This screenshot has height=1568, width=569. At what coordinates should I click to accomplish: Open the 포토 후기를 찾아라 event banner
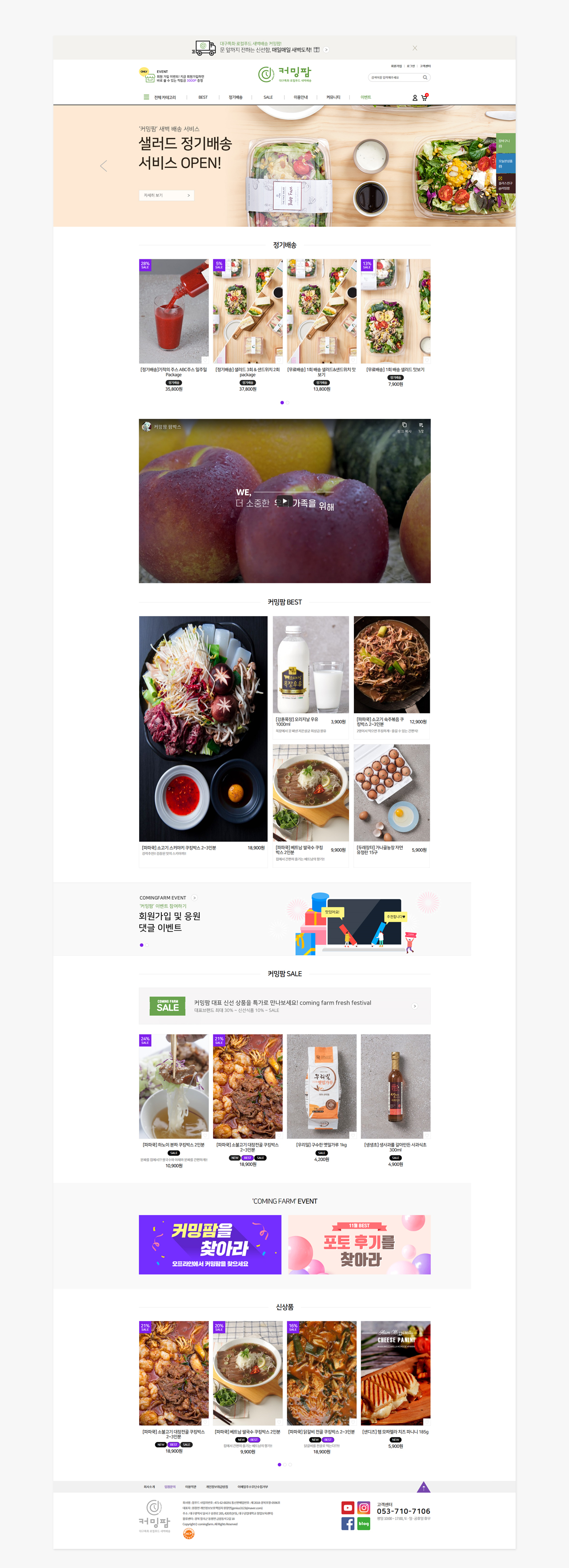[359, 1244]
